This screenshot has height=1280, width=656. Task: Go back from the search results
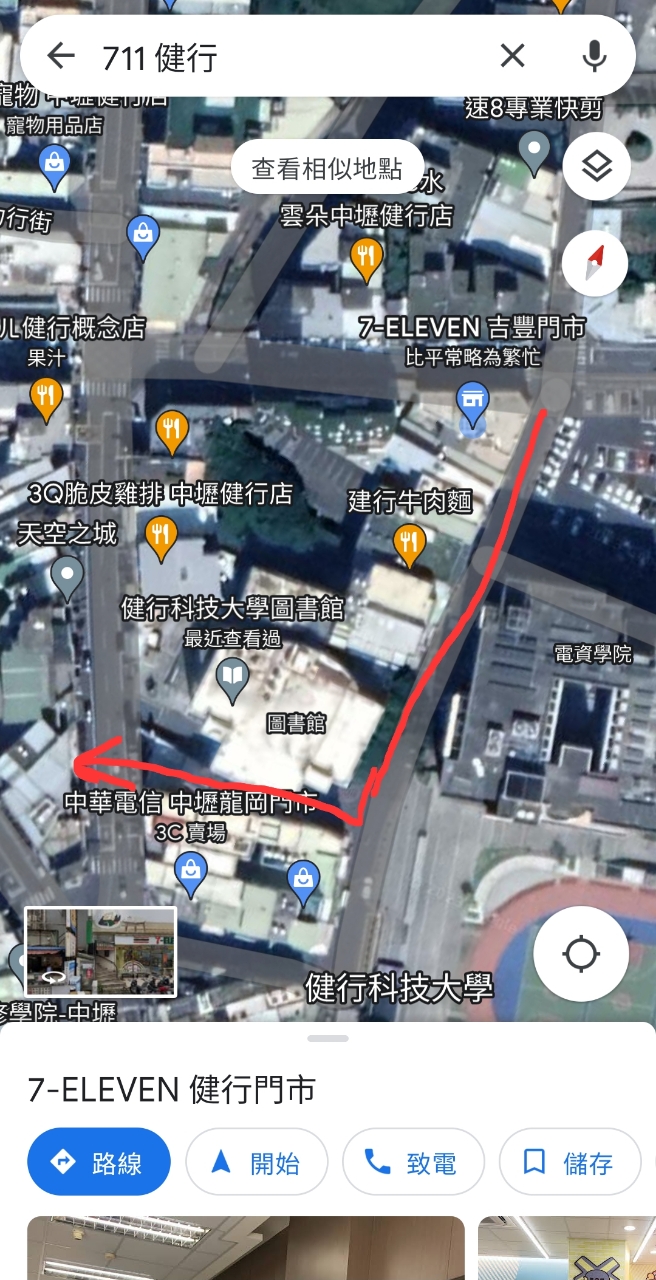point(61,56)
